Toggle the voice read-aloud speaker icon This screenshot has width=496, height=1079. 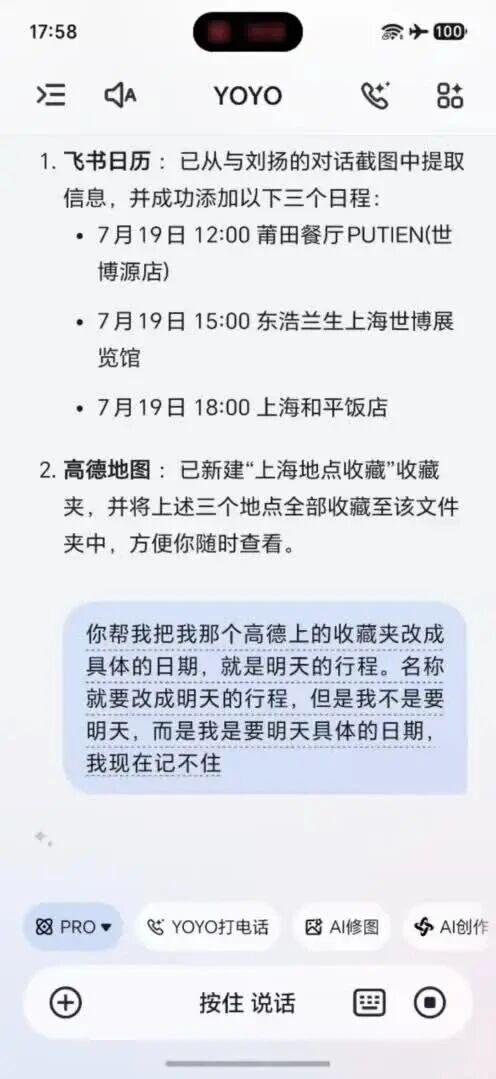(120, 95)
